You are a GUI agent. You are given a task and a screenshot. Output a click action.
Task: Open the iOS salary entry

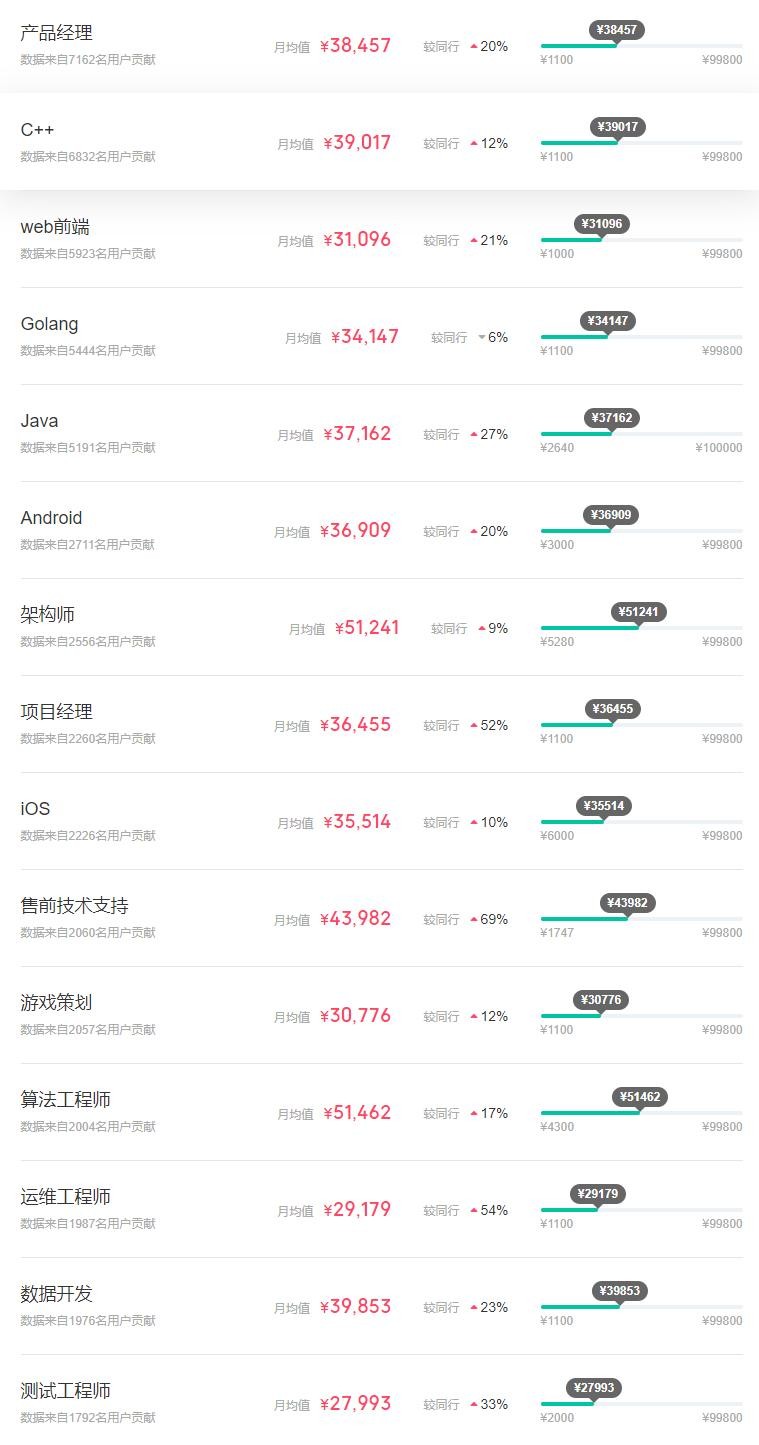point(35,810)
